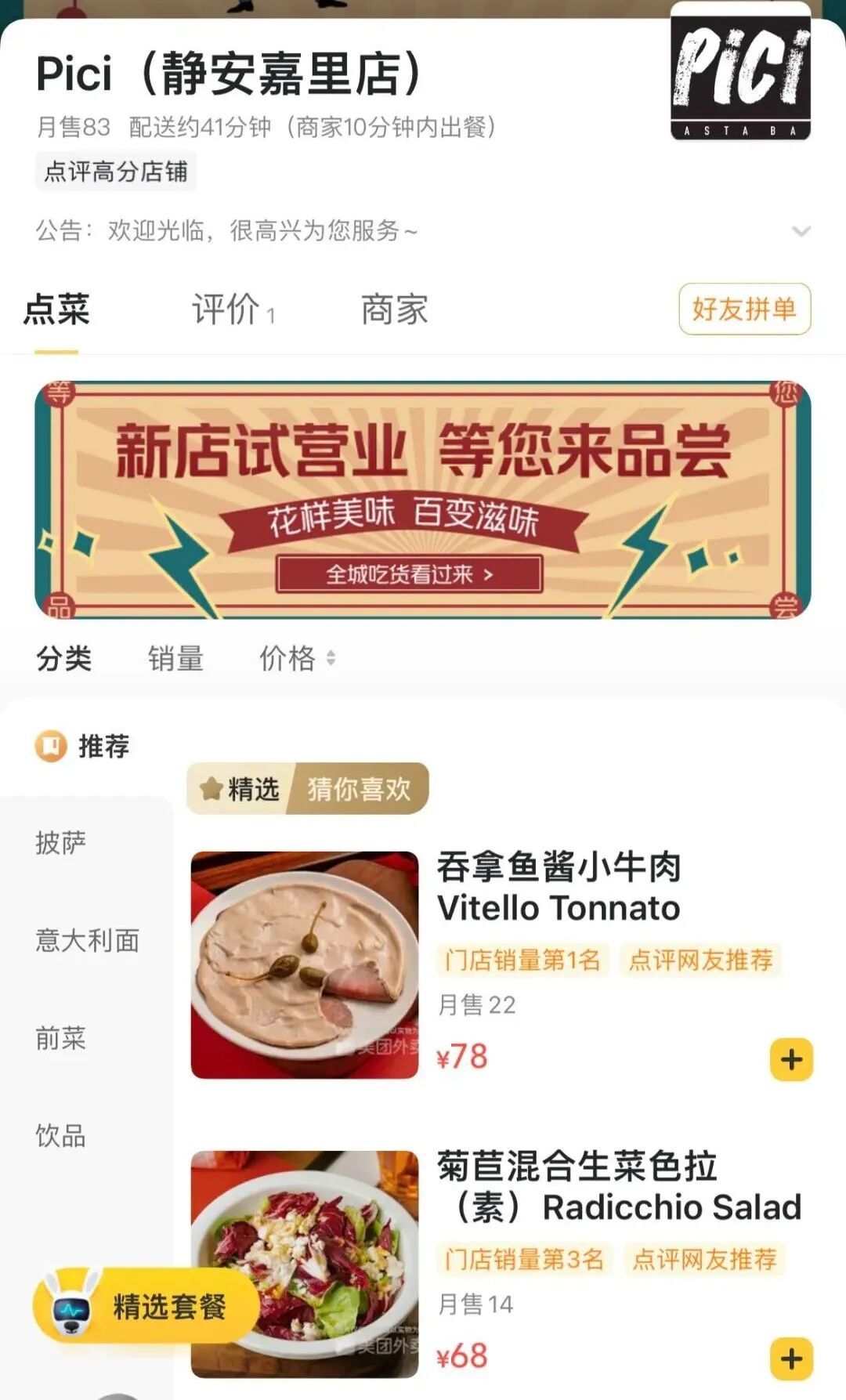Sort dishes by 销量
This screenshot has height=1400, width=846.
175,658
